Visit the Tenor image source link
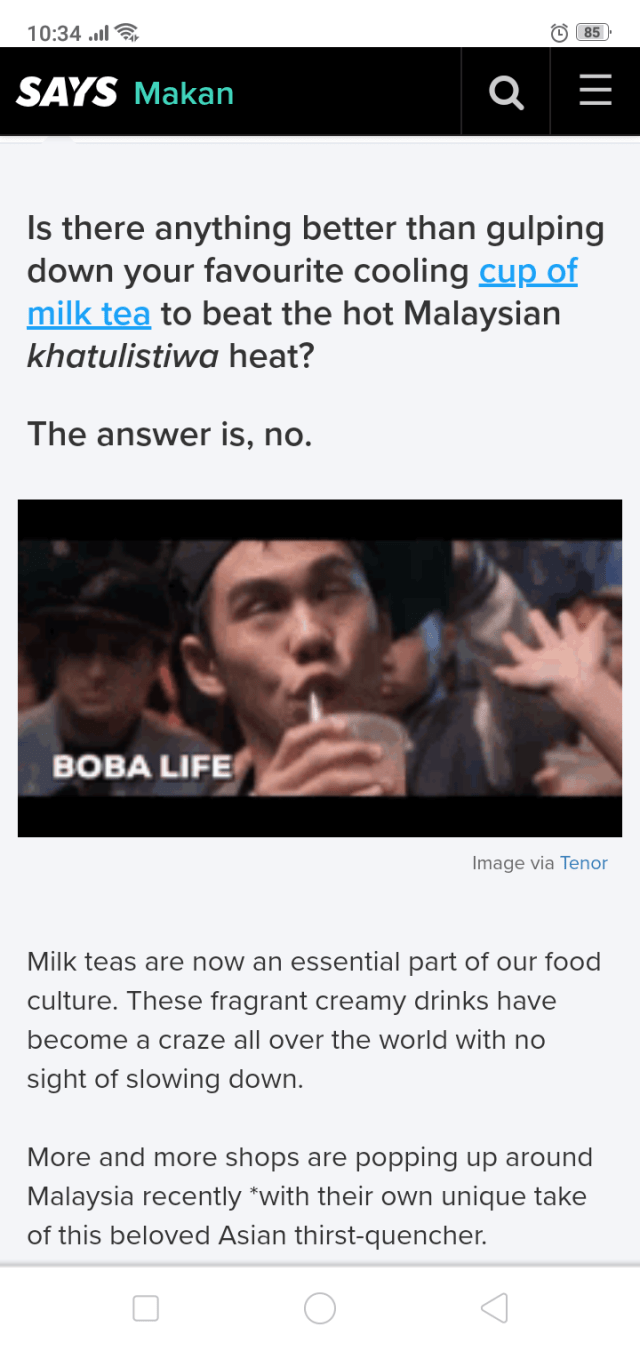This screenshot has height=1351, width=640. 583,863
